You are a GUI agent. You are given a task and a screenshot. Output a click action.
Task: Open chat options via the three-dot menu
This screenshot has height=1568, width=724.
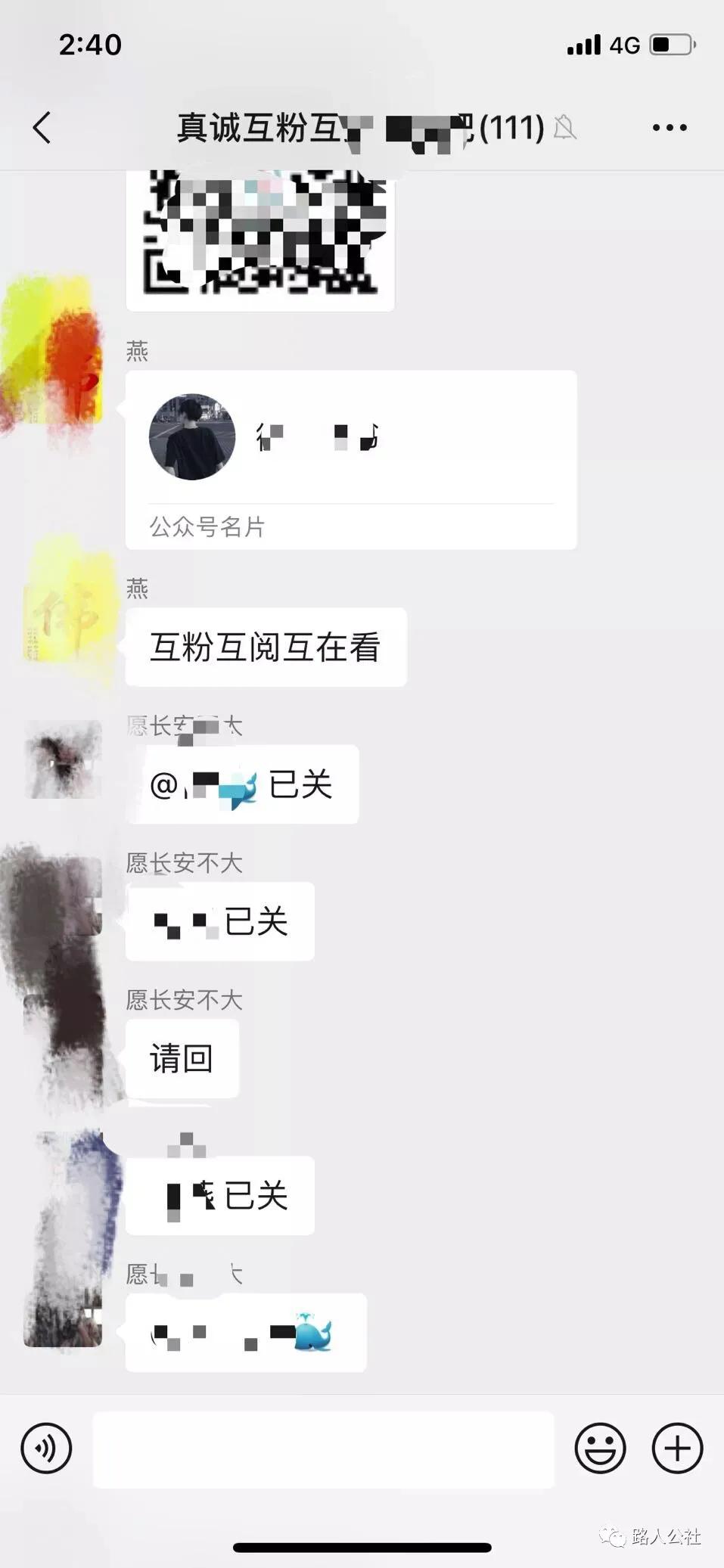point(669,126)
